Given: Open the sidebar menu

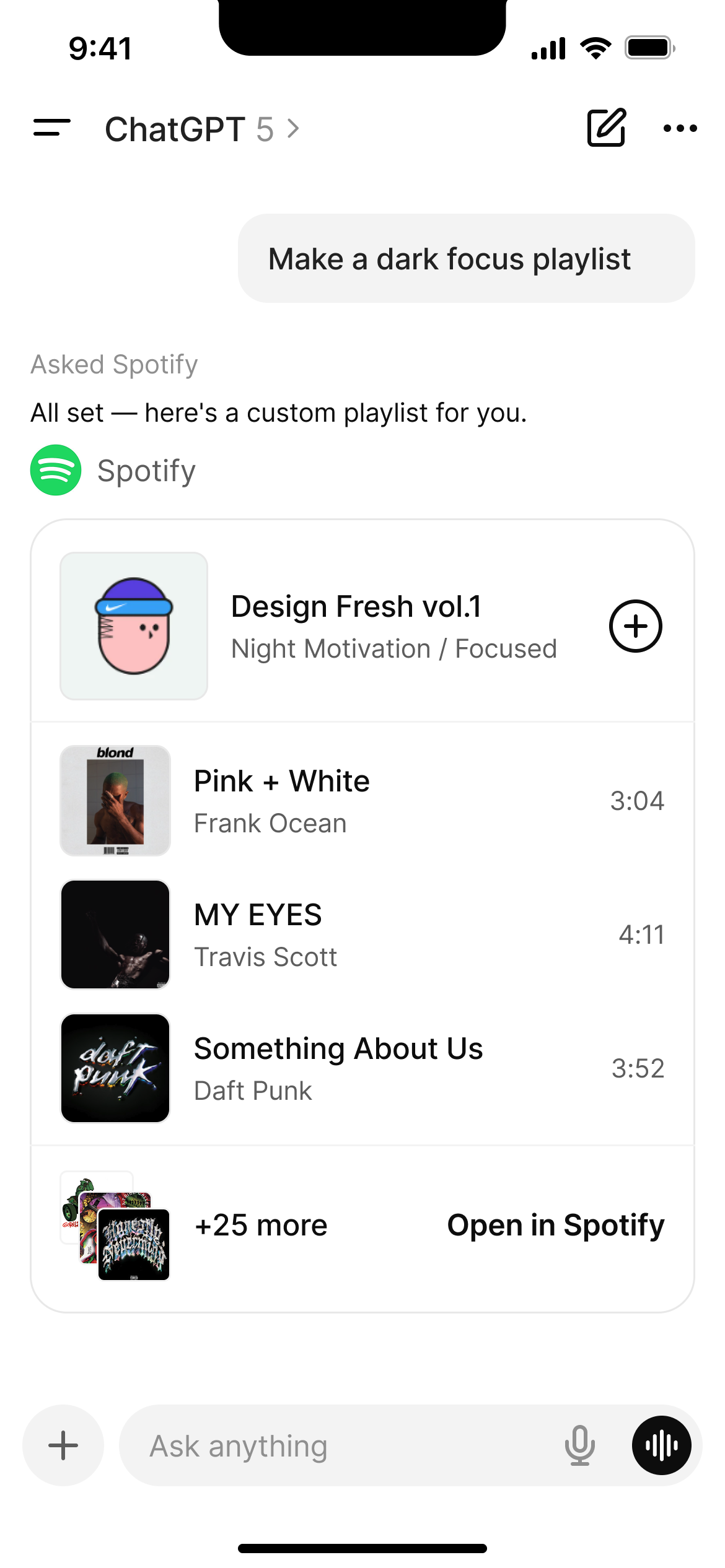Looking at the screenshot, I should 51,128.
